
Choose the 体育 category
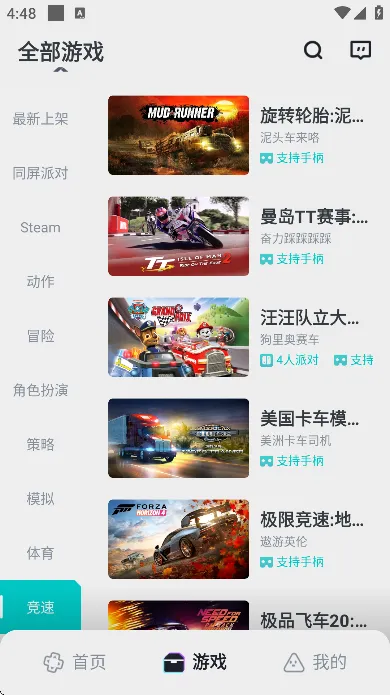(x=40, y=553)
